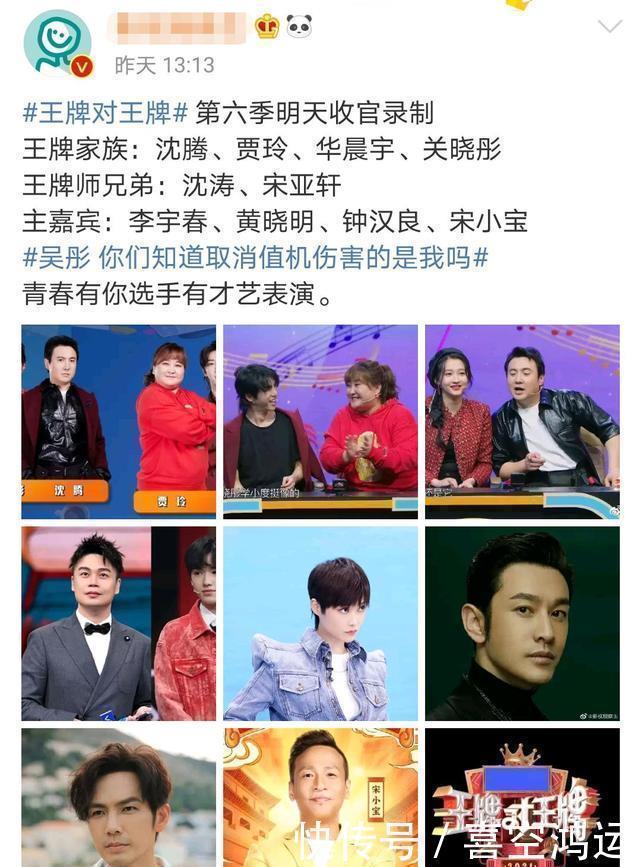Expand the post options chevron
640x867 pixels.
609,26
